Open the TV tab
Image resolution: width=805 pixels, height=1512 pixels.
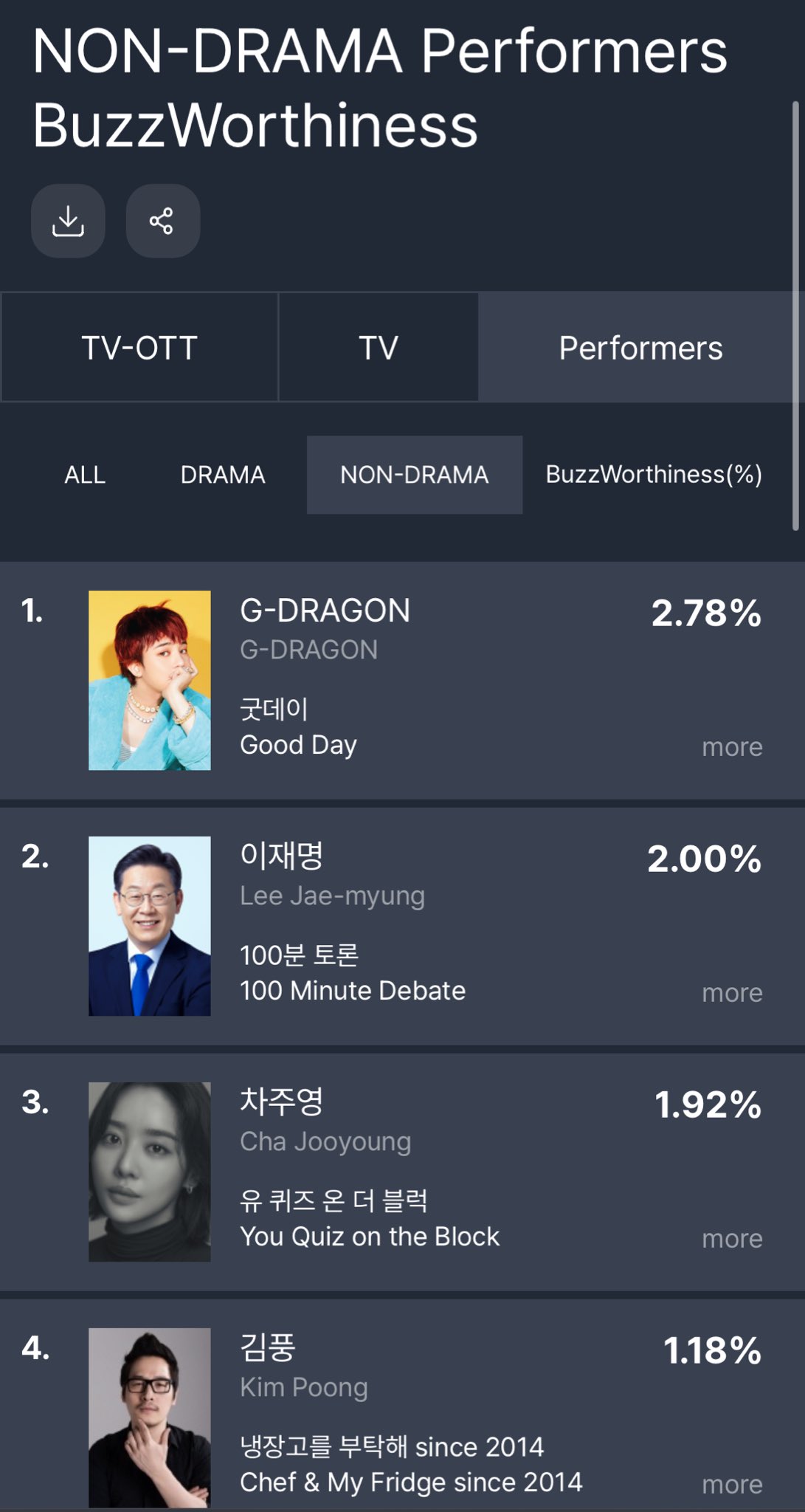click(379, 347)
